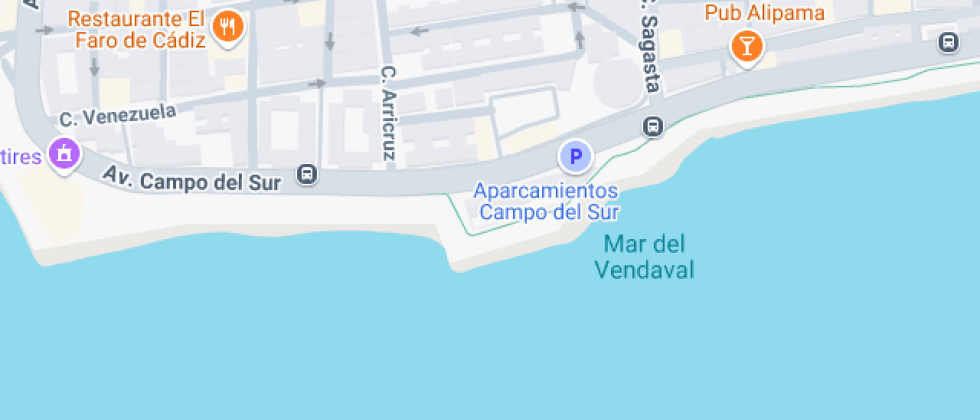The height and width of the screenshot is (420, 980).
Task: Open Aparcamientos Campo del Sur parking marker
Action: (575, 156)
